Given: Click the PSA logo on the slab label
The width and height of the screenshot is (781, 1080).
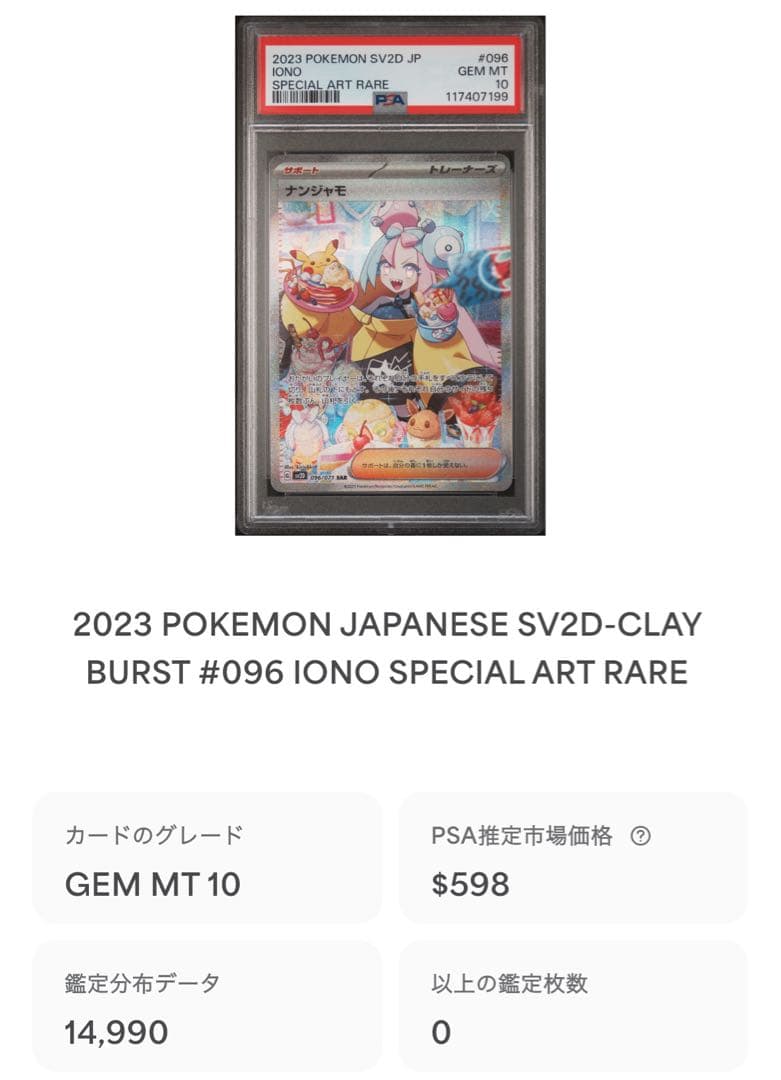Looking at the screenshot, I should (391, 100).
